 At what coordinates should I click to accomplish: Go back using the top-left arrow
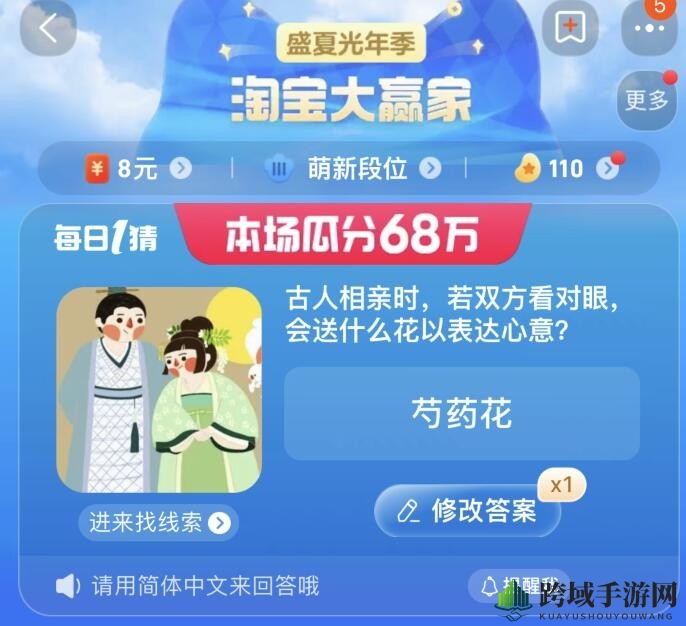[48, 30]
